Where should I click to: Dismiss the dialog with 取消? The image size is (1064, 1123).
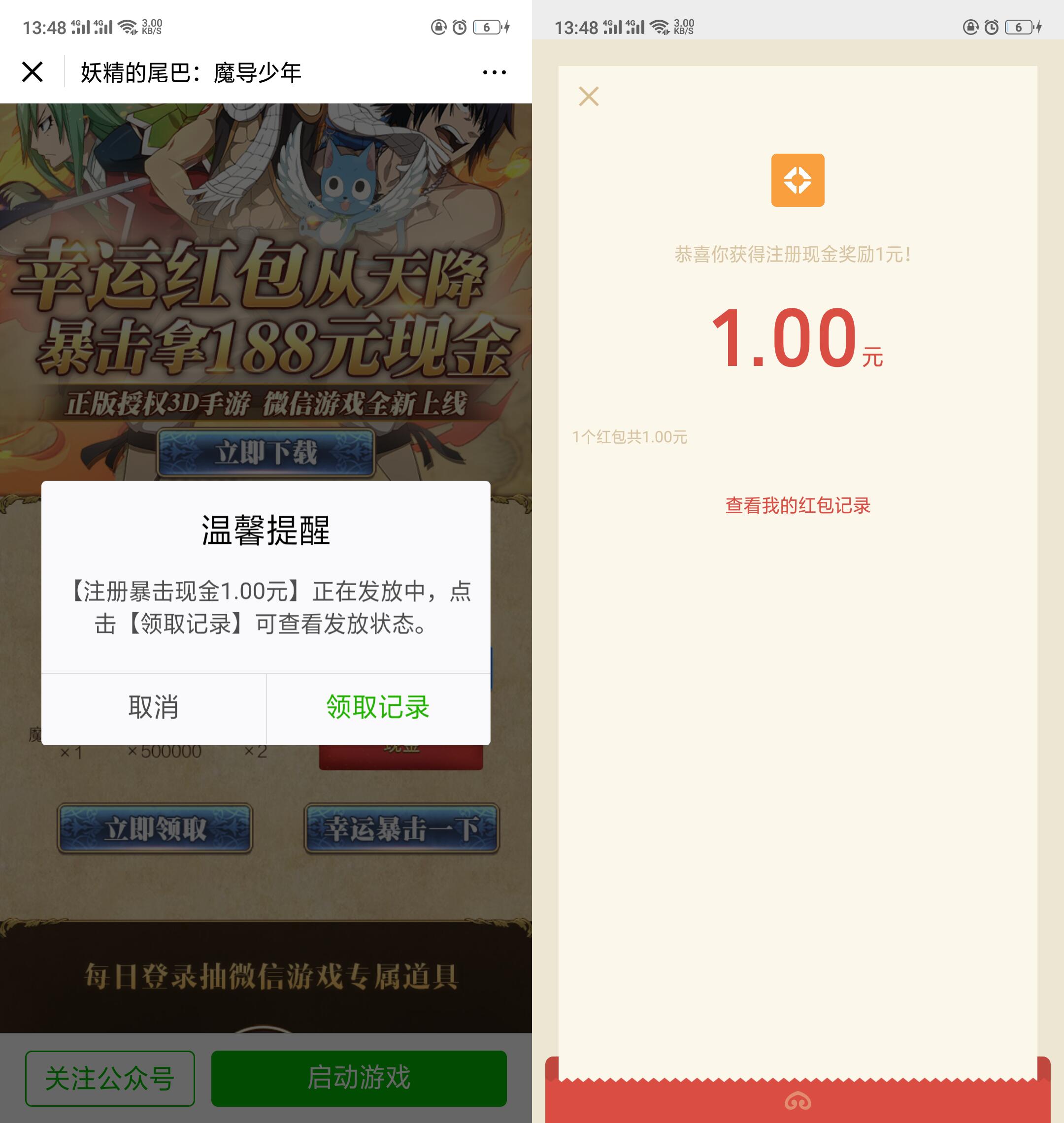pyautogui.click(x=153, y=708)
